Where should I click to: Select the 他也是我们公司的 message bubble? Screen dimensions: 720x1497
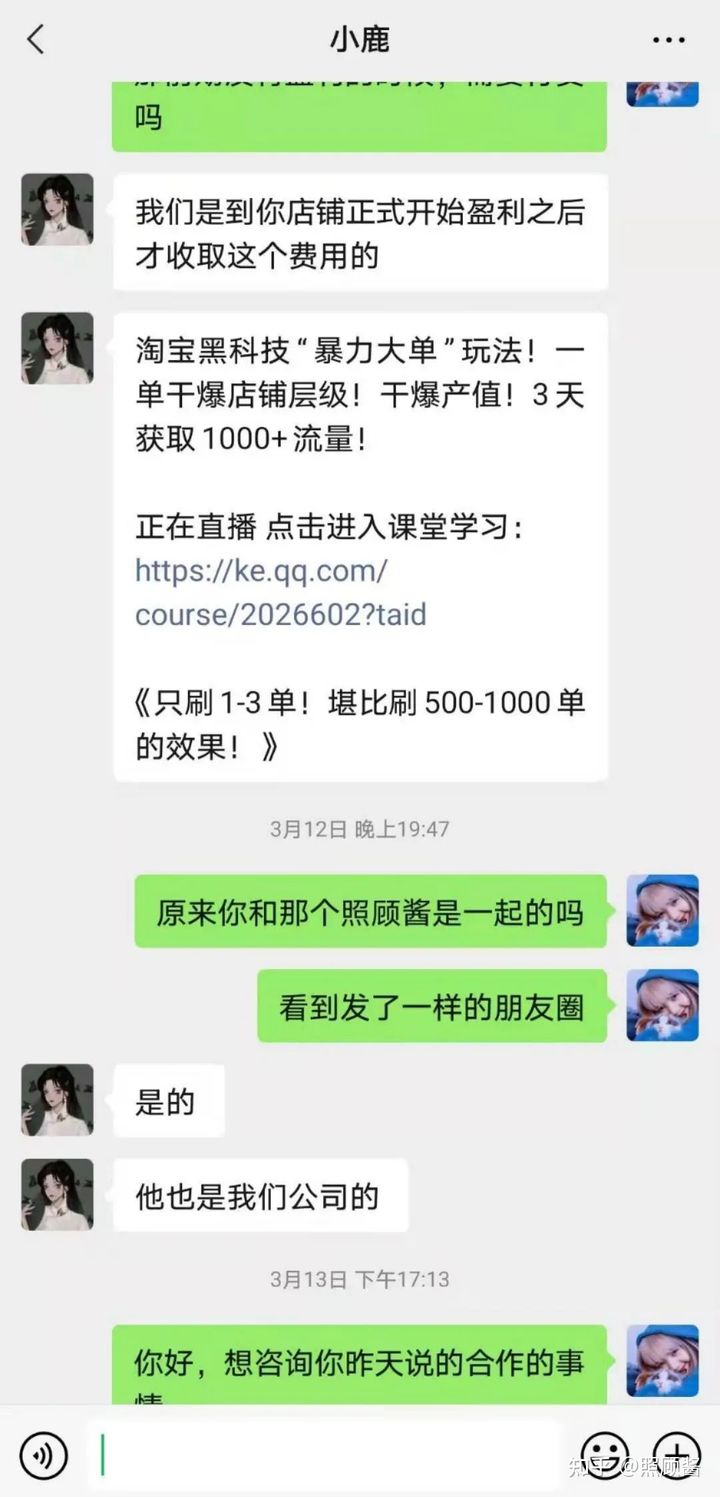click(x=260, y=1195)
